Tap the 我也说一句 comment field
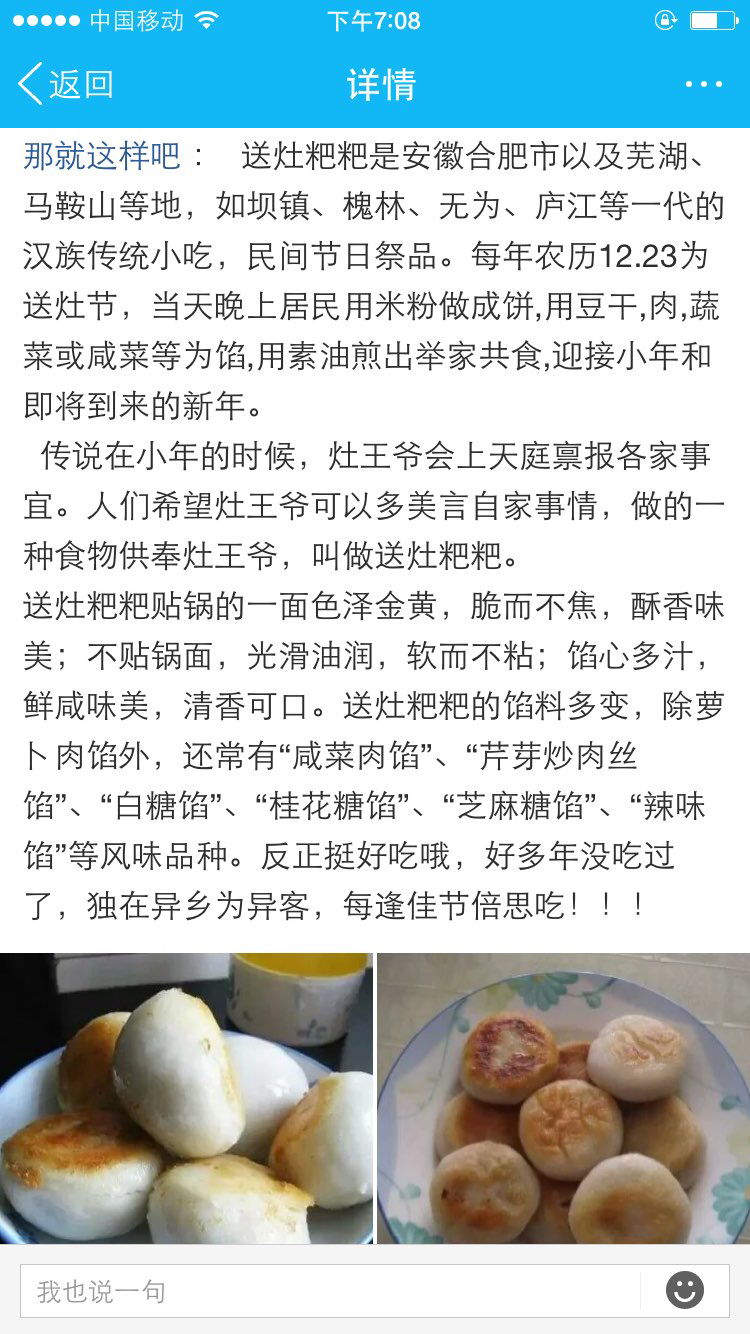This screenshot has height=1334, width=750. 330,1291
